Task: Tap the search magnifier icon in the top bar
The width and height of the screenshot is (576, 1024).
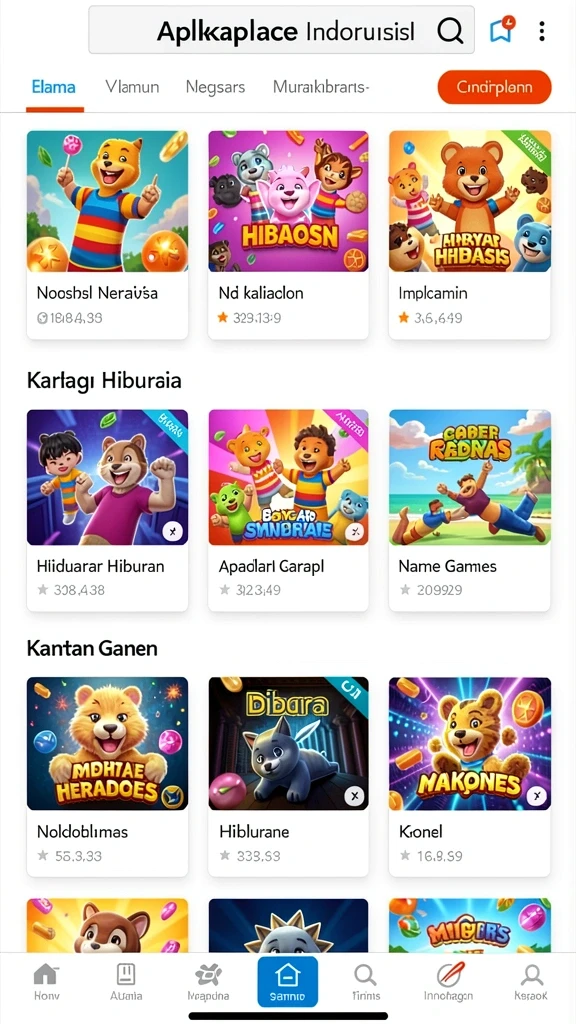Action: [x=450, y=31]
